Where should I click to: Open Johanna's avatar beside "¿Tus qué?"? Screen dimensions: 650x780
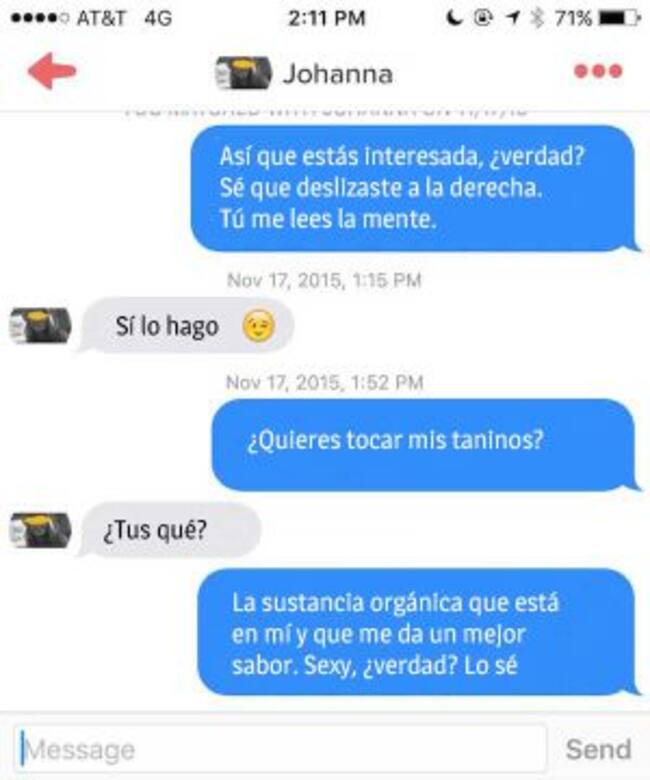pos(40,528)
